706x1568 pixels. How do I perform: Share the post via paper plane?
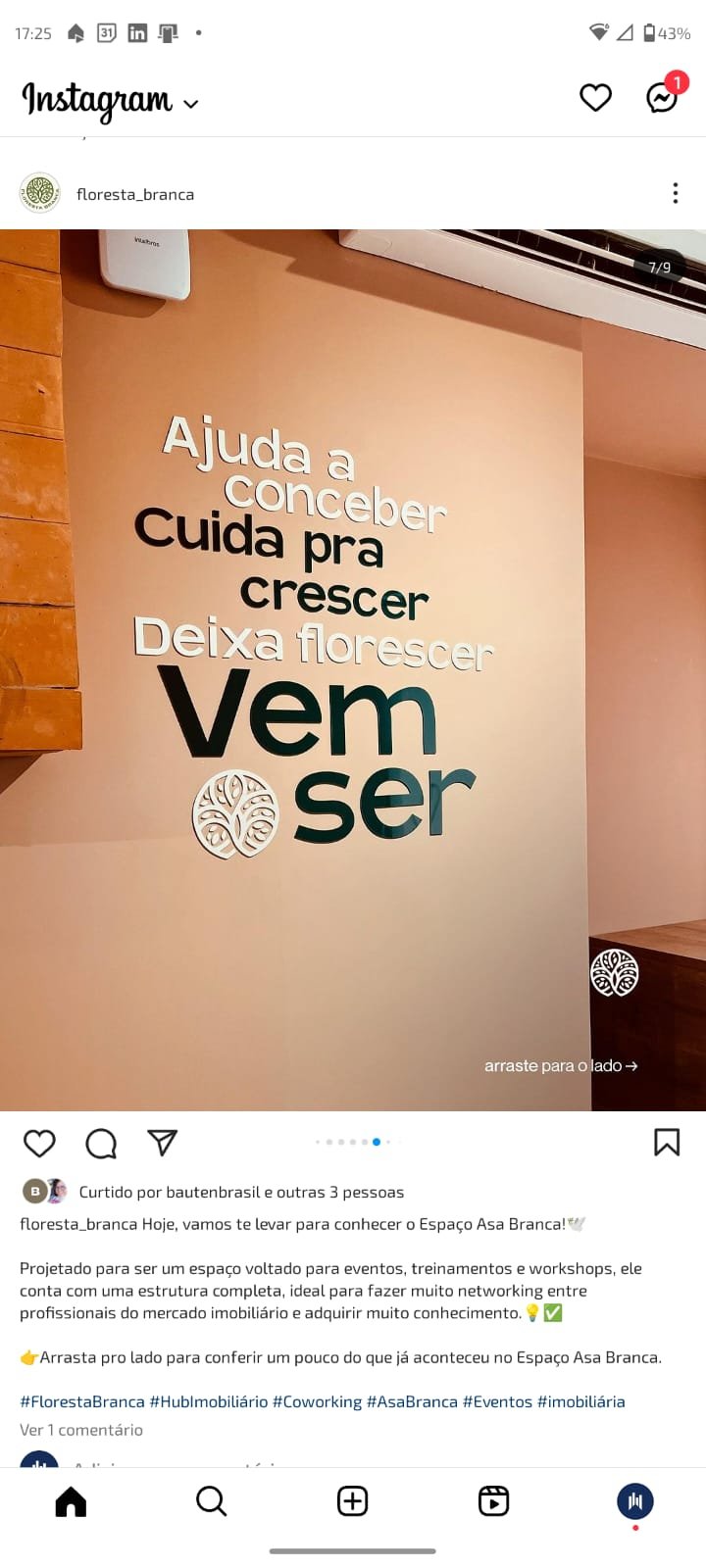(162, 1143)
